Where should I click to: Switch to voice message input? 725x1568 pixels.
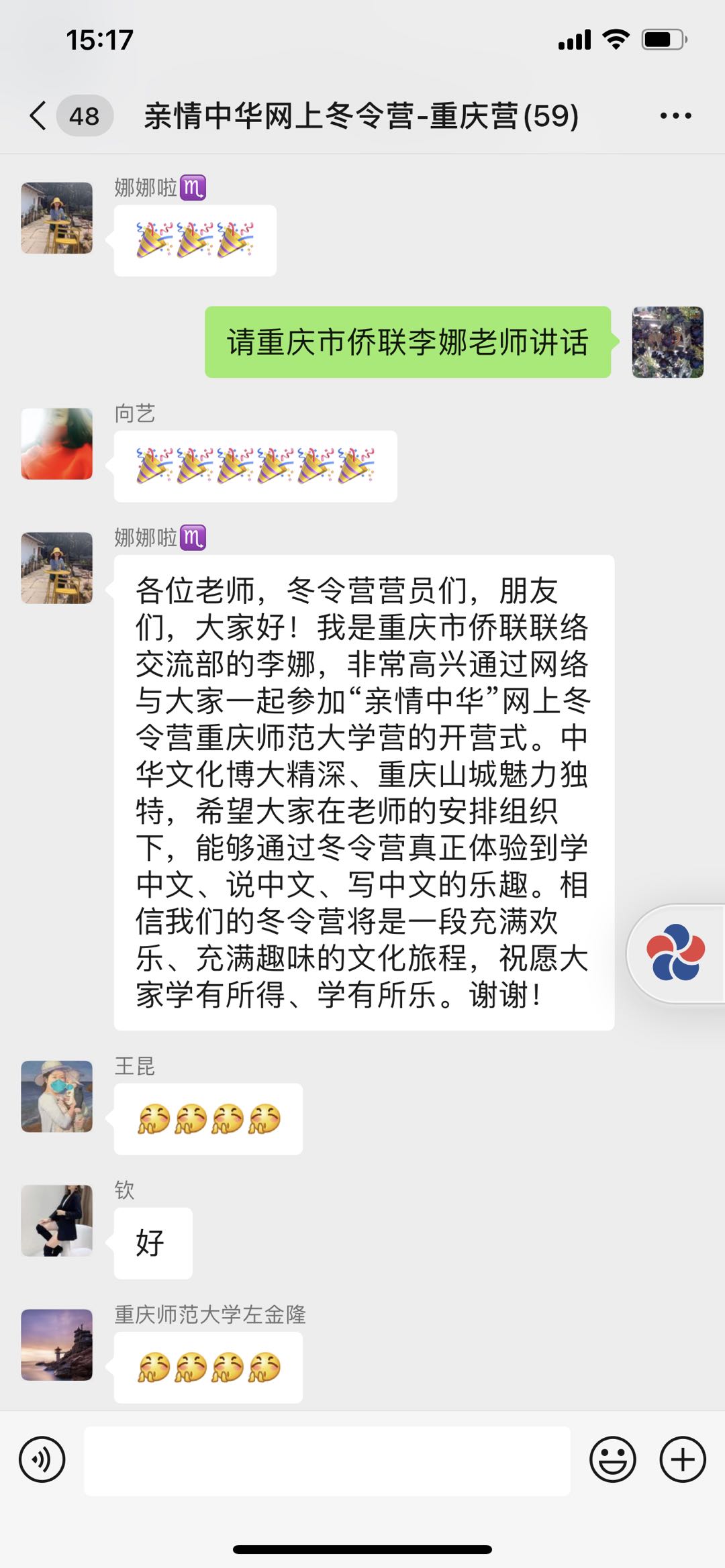pyautogui.click(x=42, y=1459)
